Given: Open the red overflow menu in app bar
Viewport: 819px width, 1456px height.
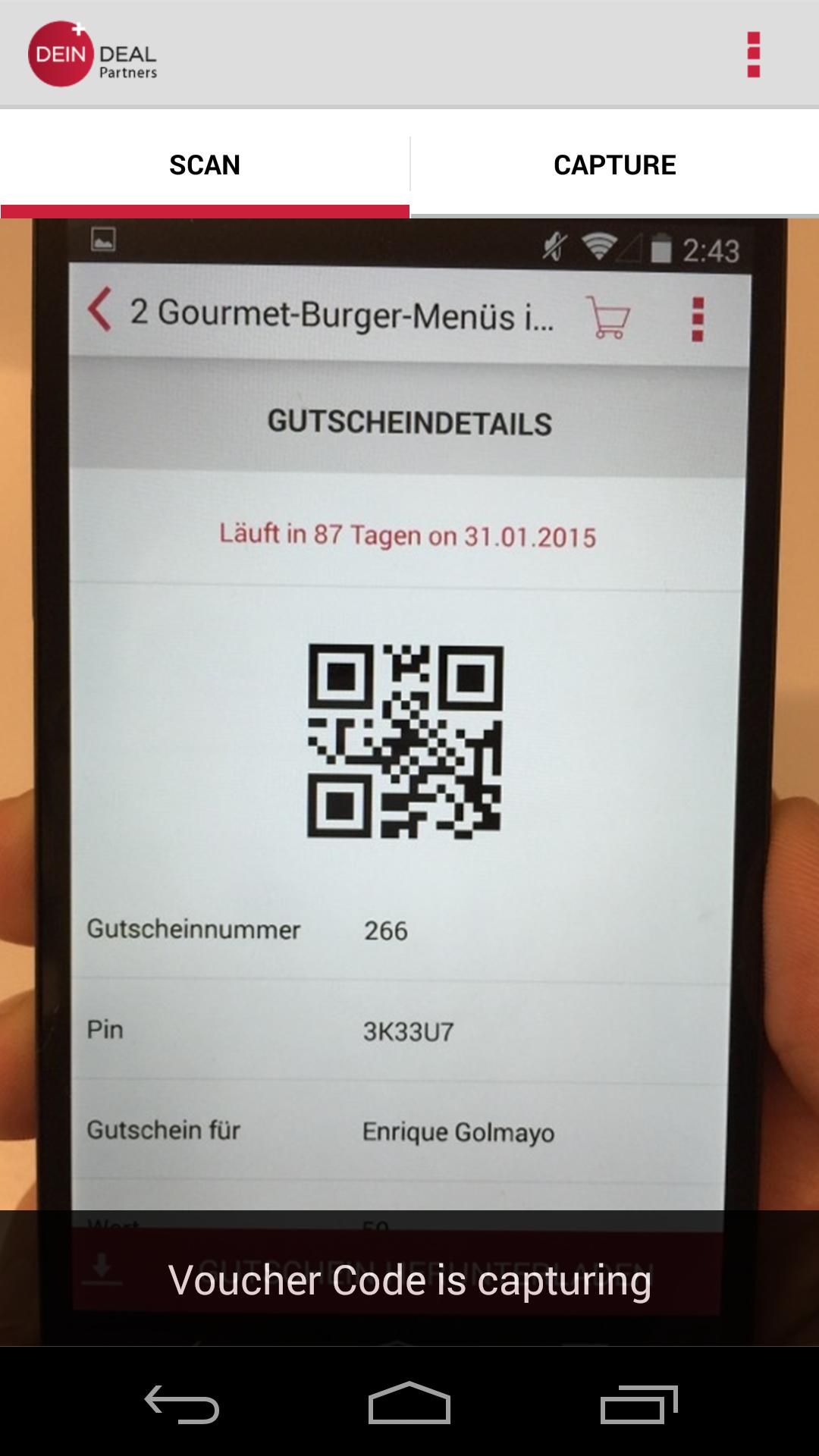Looking at the screenshot, I should [x=753, y=54].
